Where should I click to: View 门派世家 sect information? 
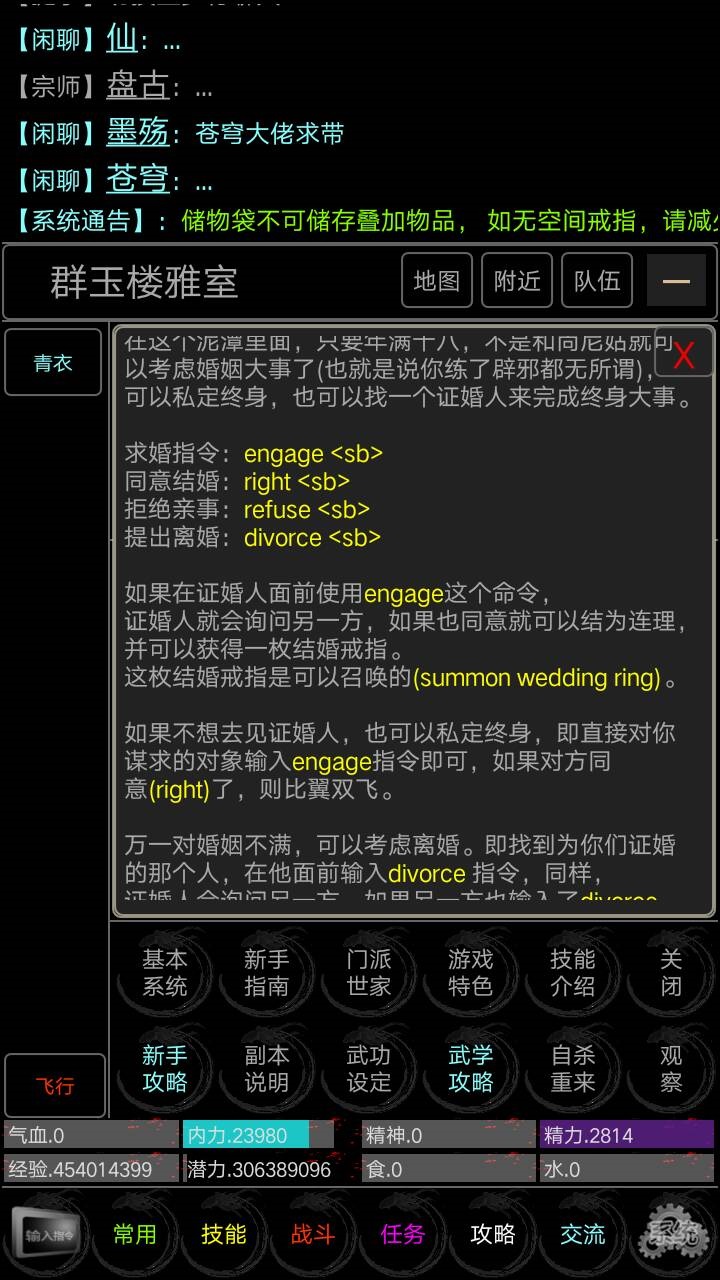(369, 972)
